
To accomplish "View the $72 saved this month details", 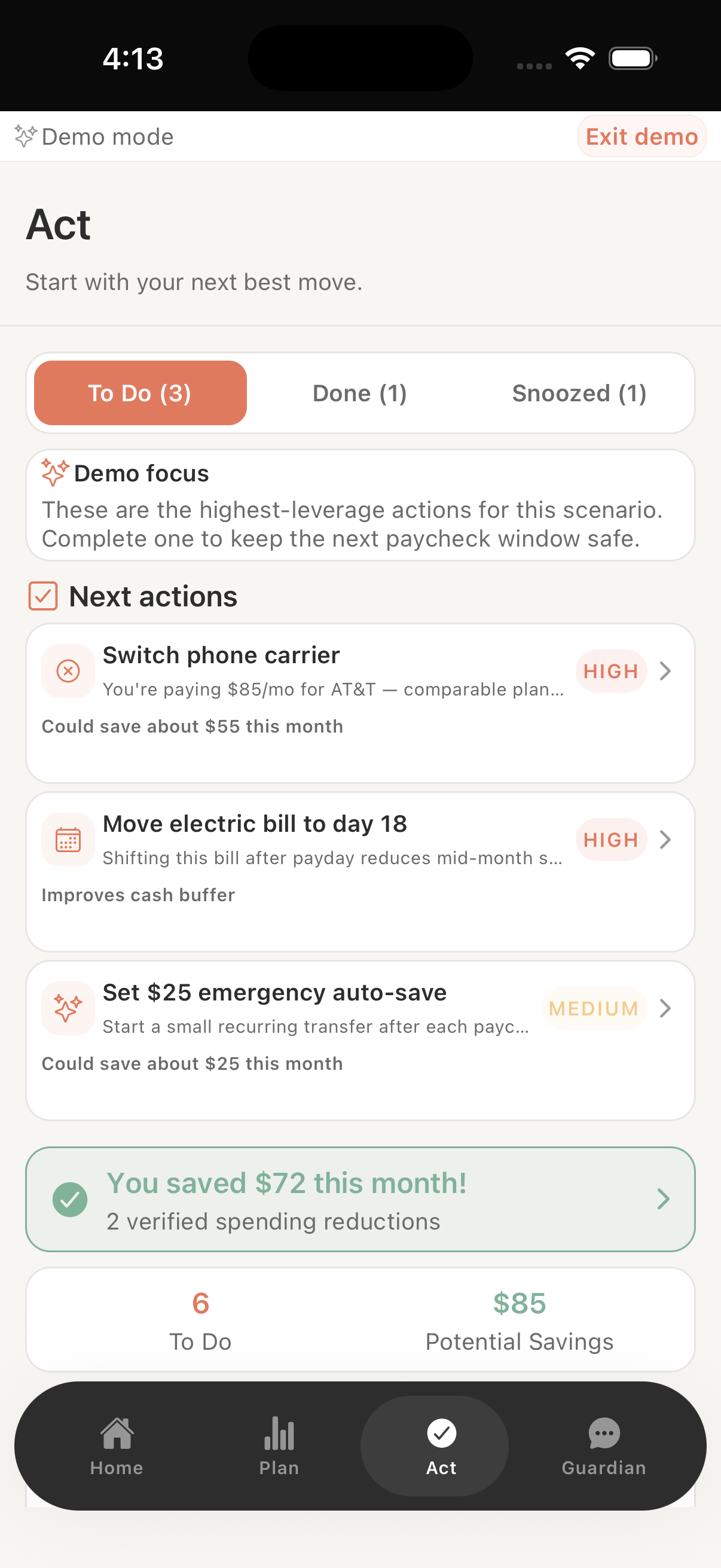I will (x=359, y=1199).
